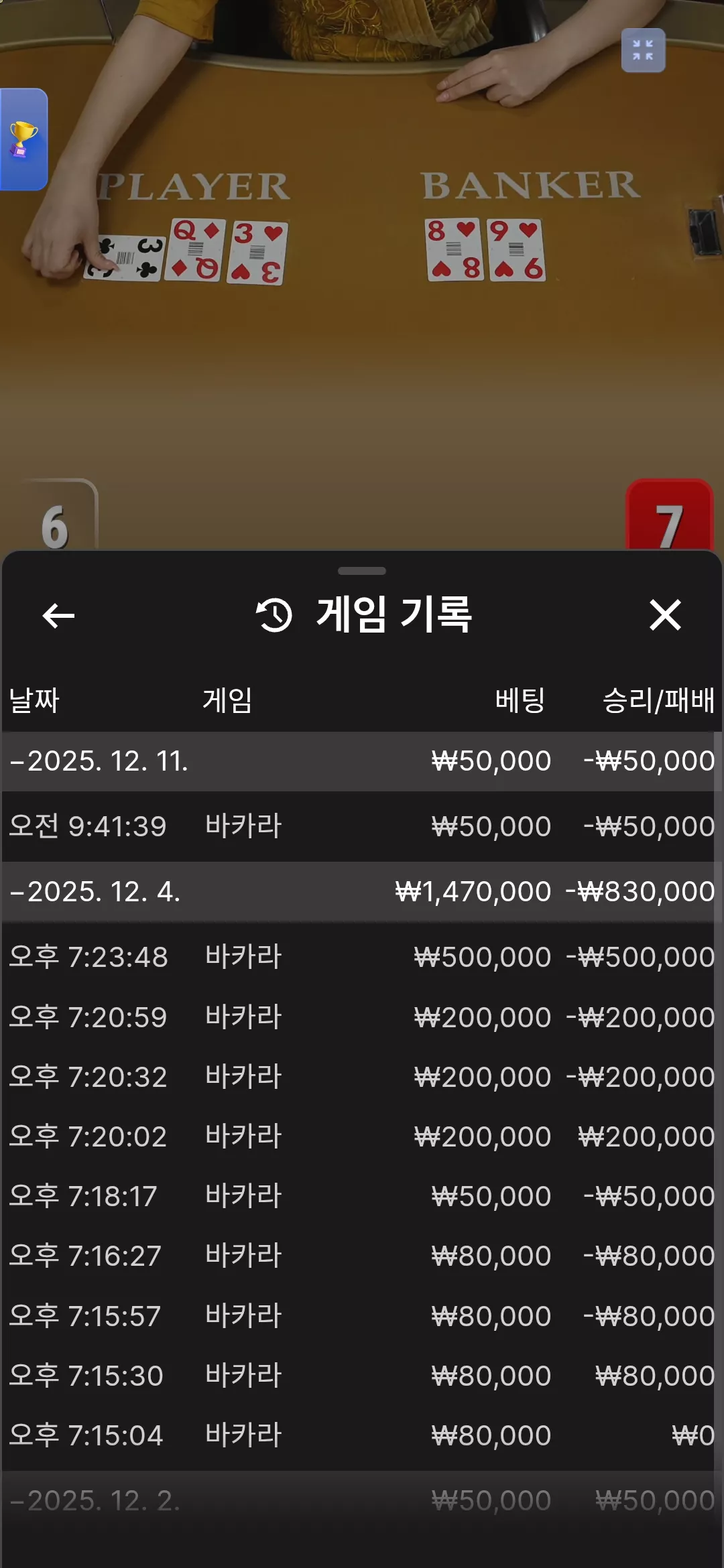724x1568 pixels.
Task: View the 오후 7:15:04 round with ₩0 result
Action: [362, 1435]
